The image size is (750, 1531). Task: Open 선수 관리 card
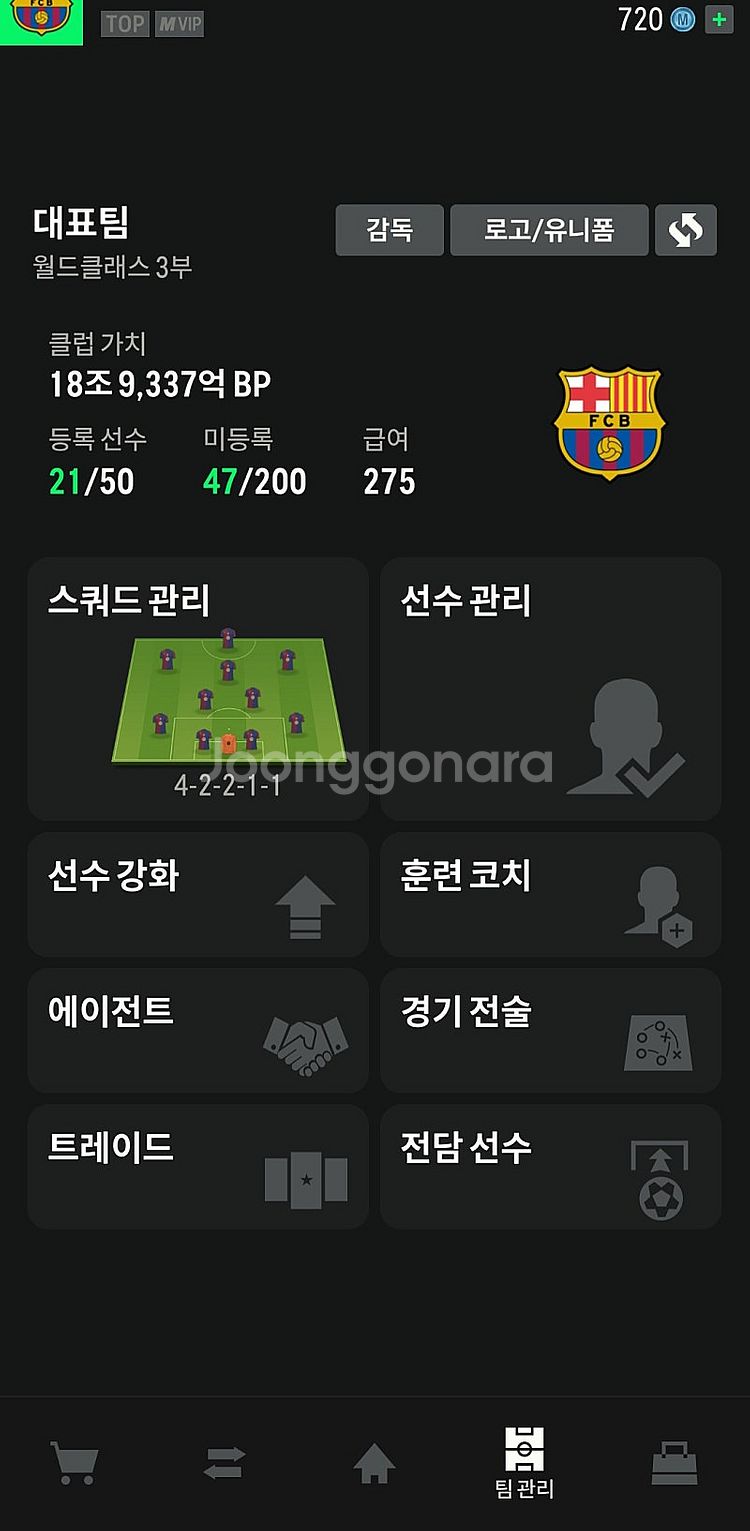pyautogui.click(x=551, y=689)
